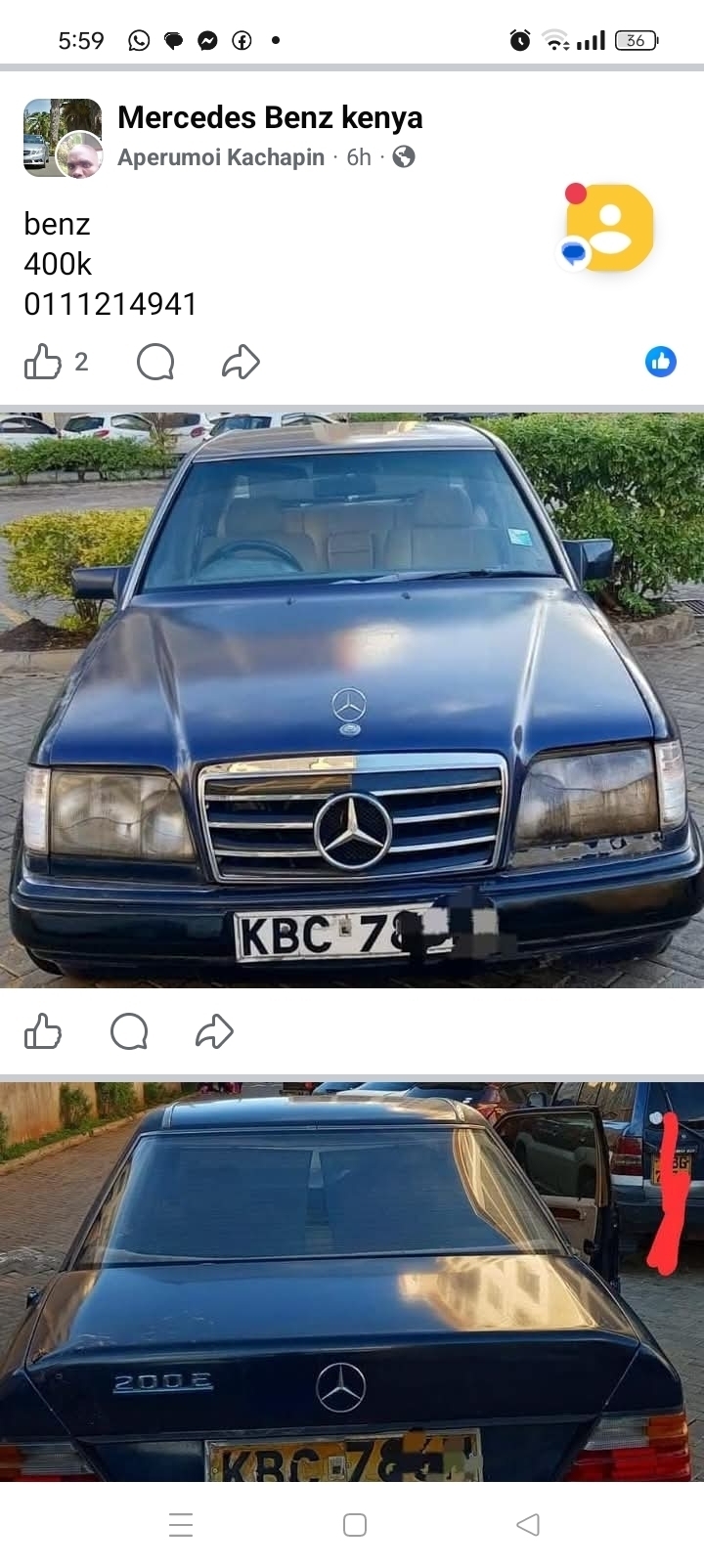Open the front-view car photo
704x1568 pixels.
352,700
